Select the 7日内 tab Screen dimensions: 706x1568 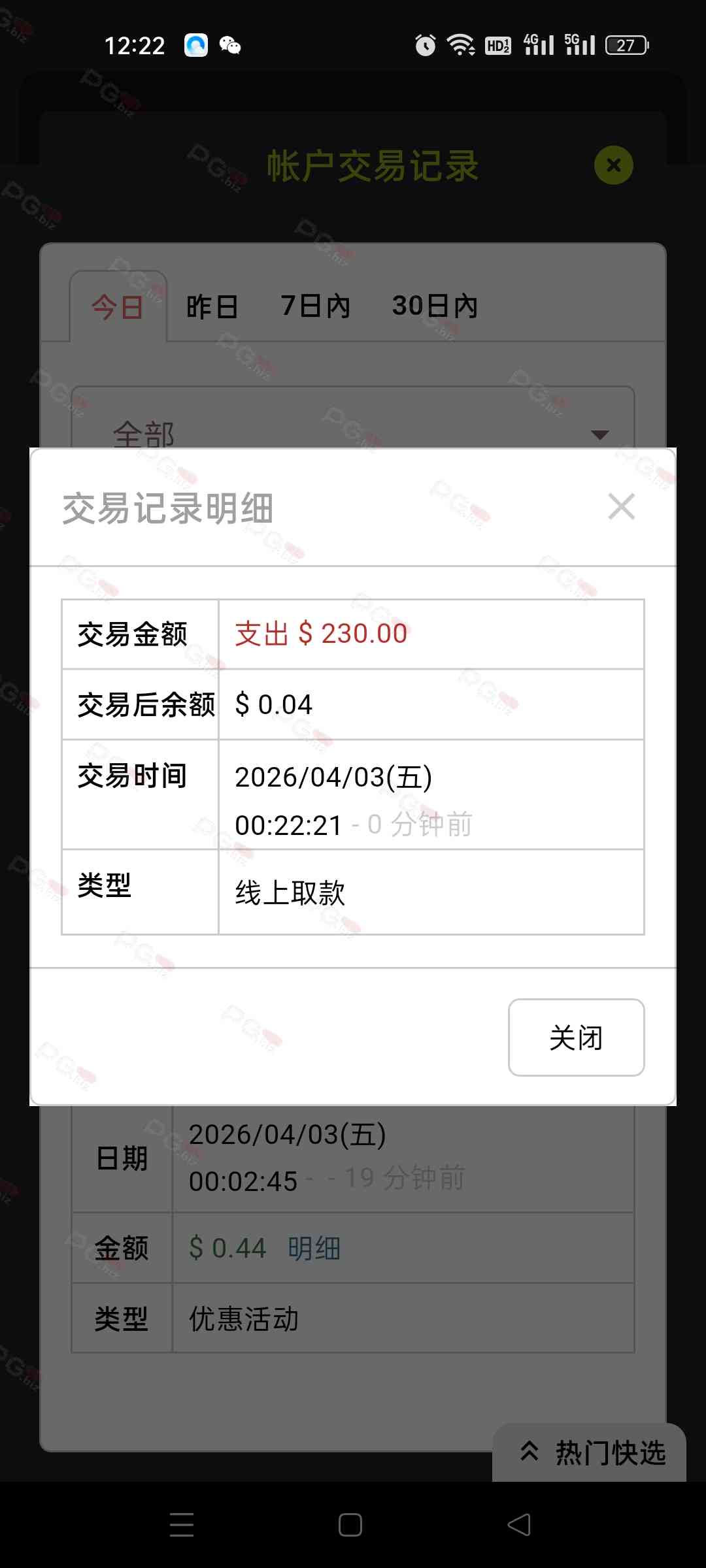316,306
